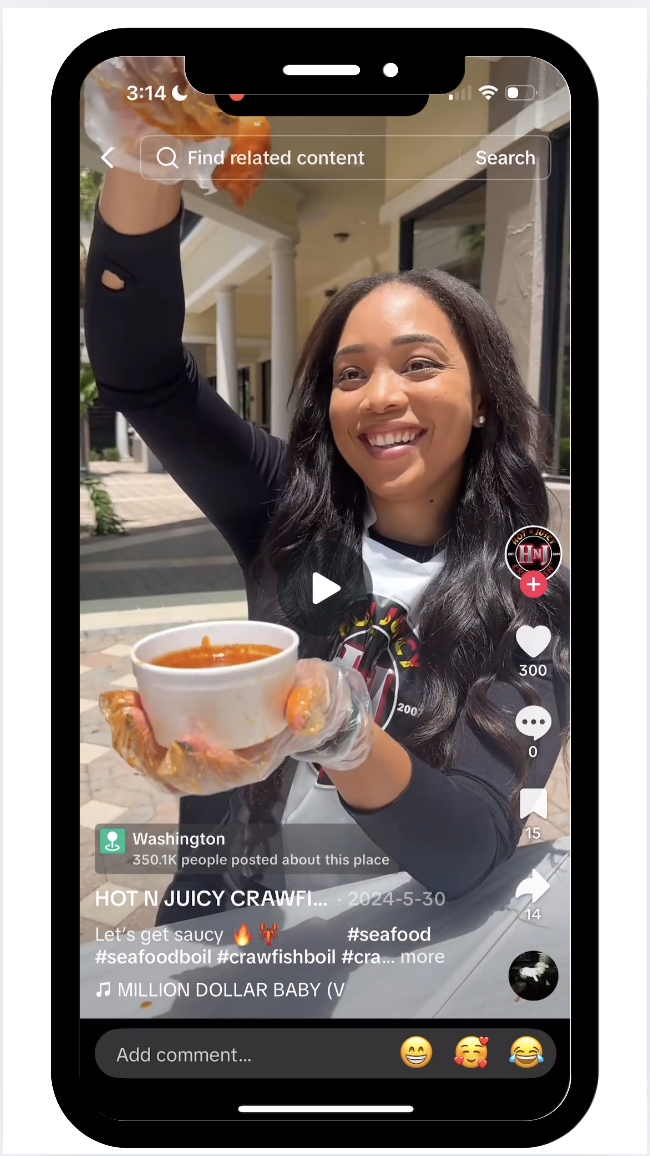Go back using the arrow
The width and height of the screenshot is (650, 1156).
(x=108, y=158)
